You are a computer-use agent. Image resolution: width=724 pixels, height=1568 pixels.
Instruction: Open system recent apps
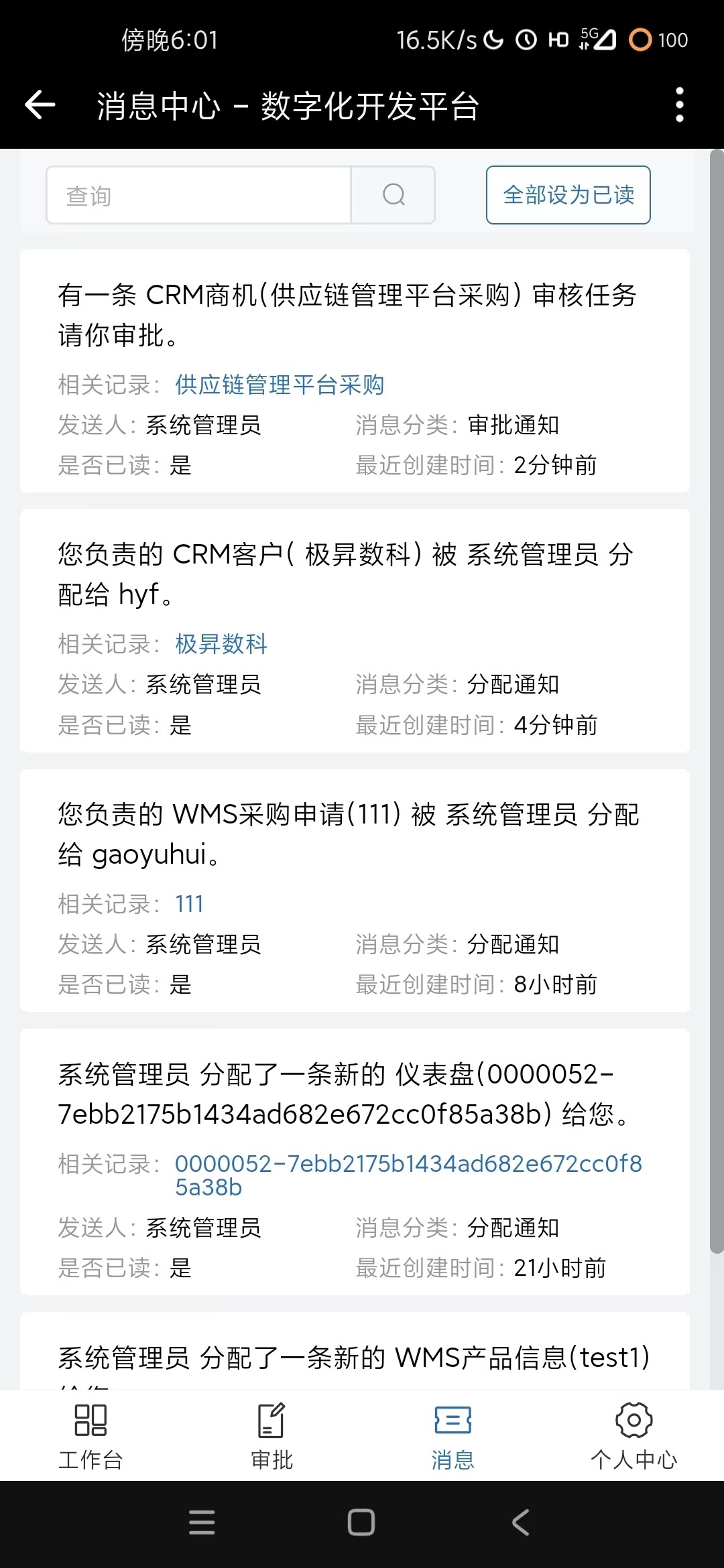202,1522
